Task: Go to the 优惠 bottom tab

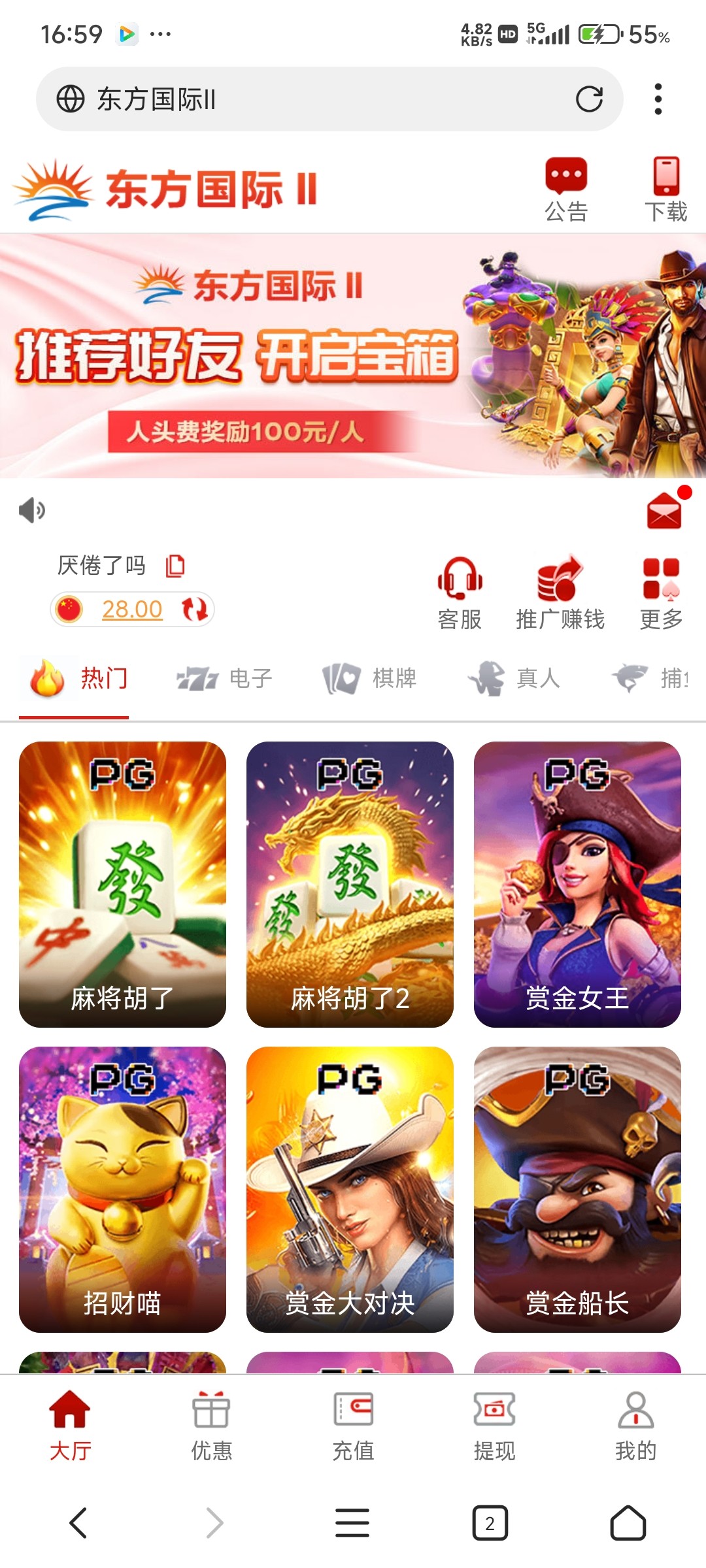Action: click(x=211, y=1426)
